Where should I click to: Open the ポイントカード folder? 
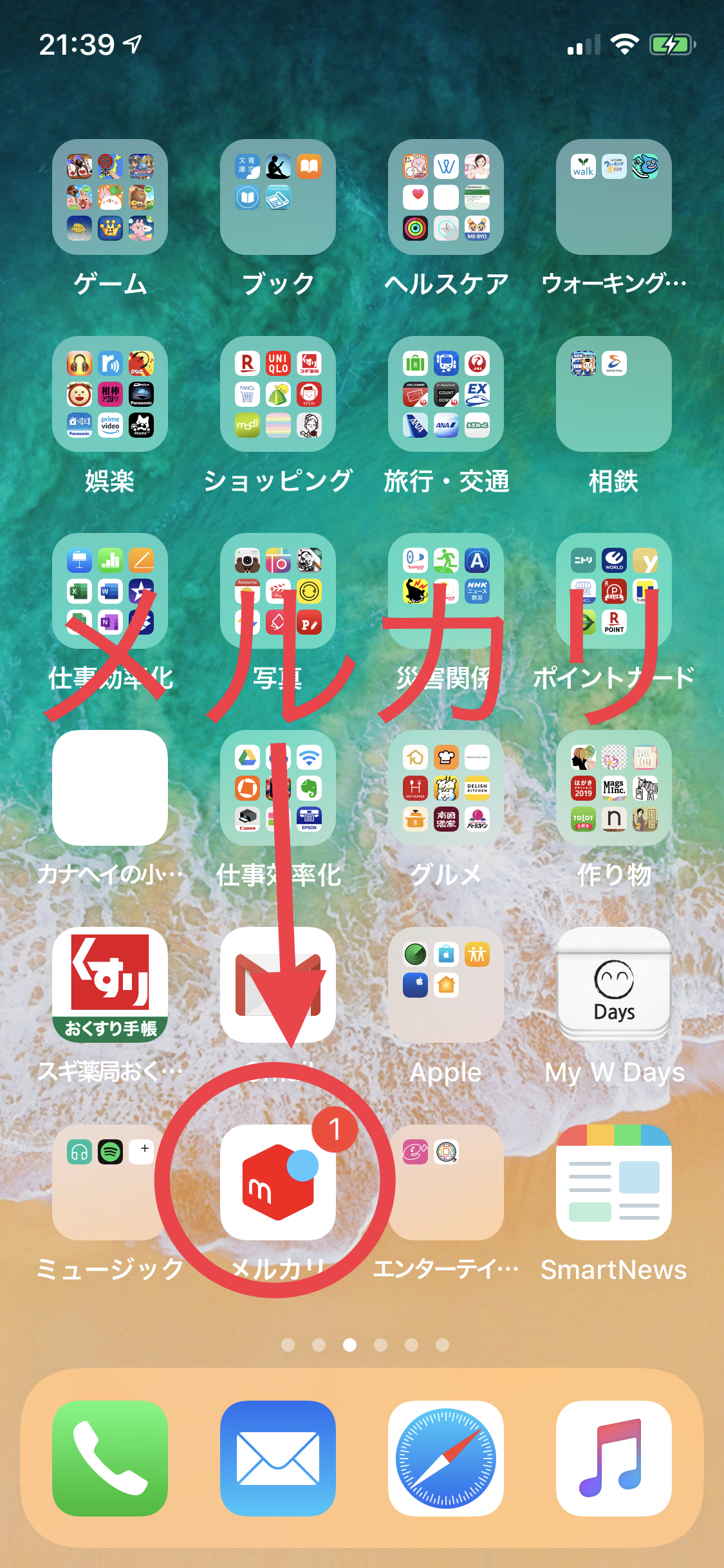click(613, 591)
